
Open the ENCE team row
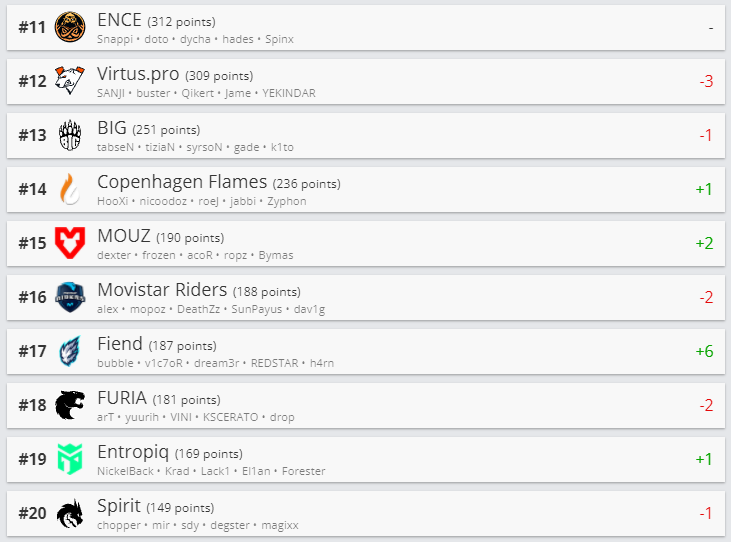tap(365, 27)
